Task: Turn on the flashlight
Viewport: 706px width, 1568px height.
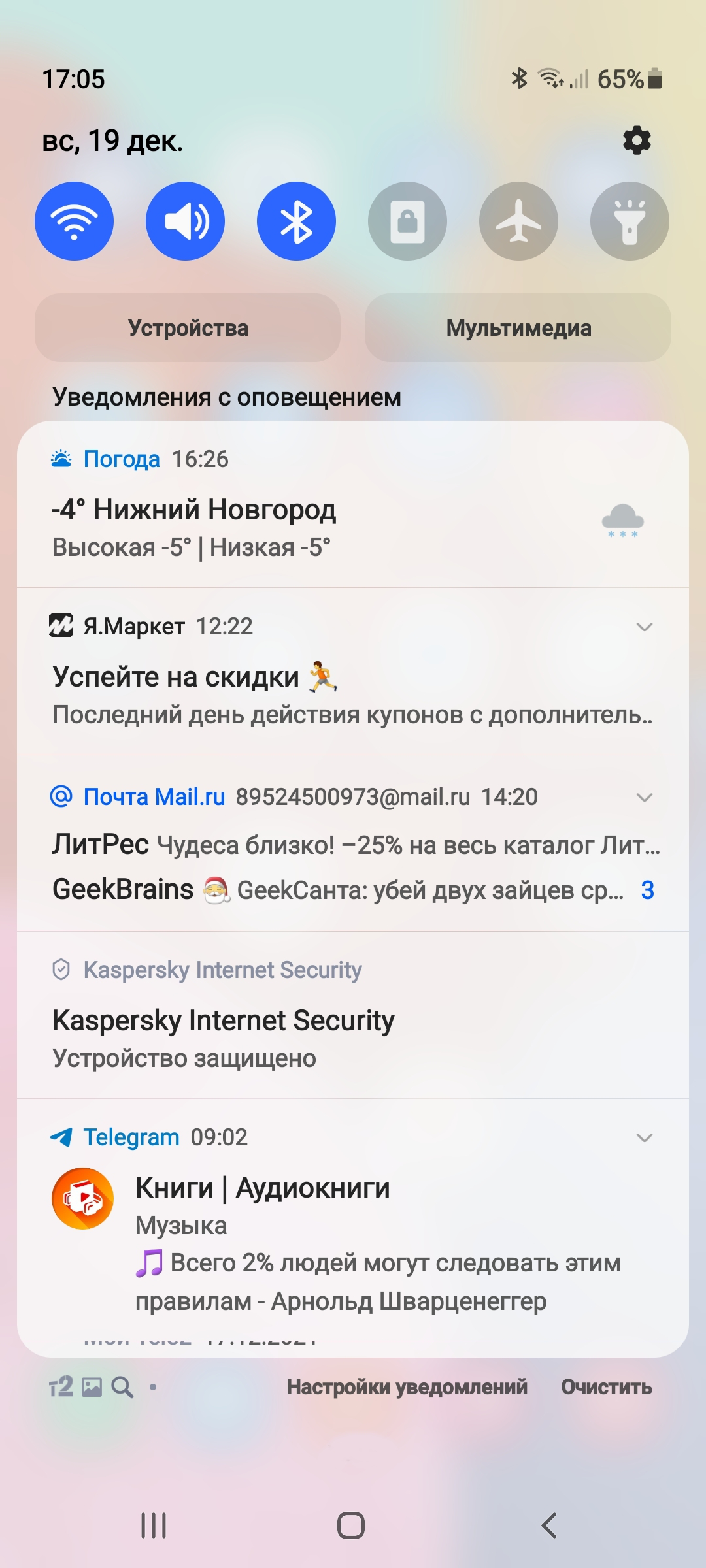Action: (630, 221)
